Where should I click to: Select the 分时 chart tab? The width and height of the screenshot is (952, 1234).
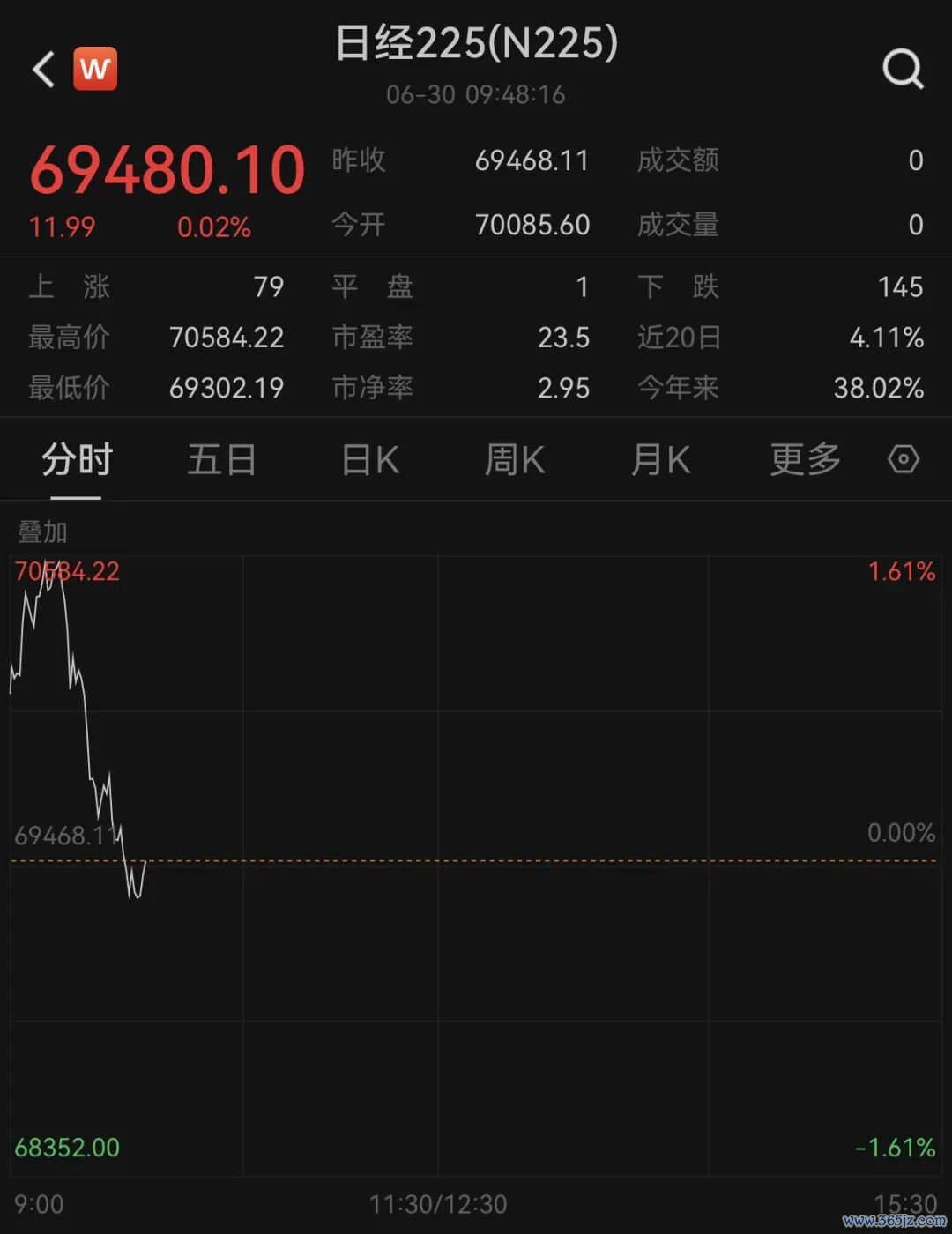[x=77, y=460]
